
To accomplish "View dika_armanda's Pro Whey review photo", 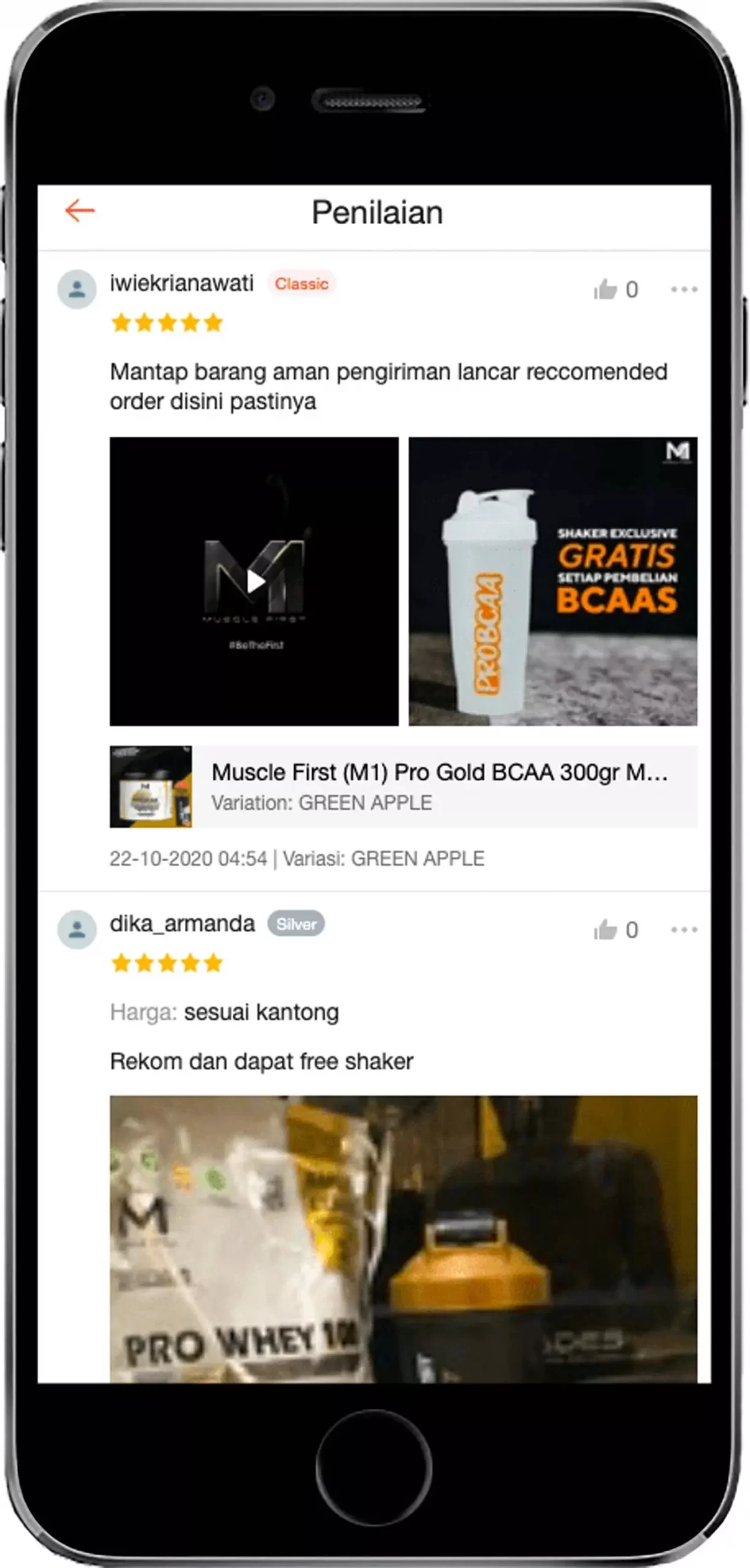I will pyautogui.click(x=403, y=1237).
